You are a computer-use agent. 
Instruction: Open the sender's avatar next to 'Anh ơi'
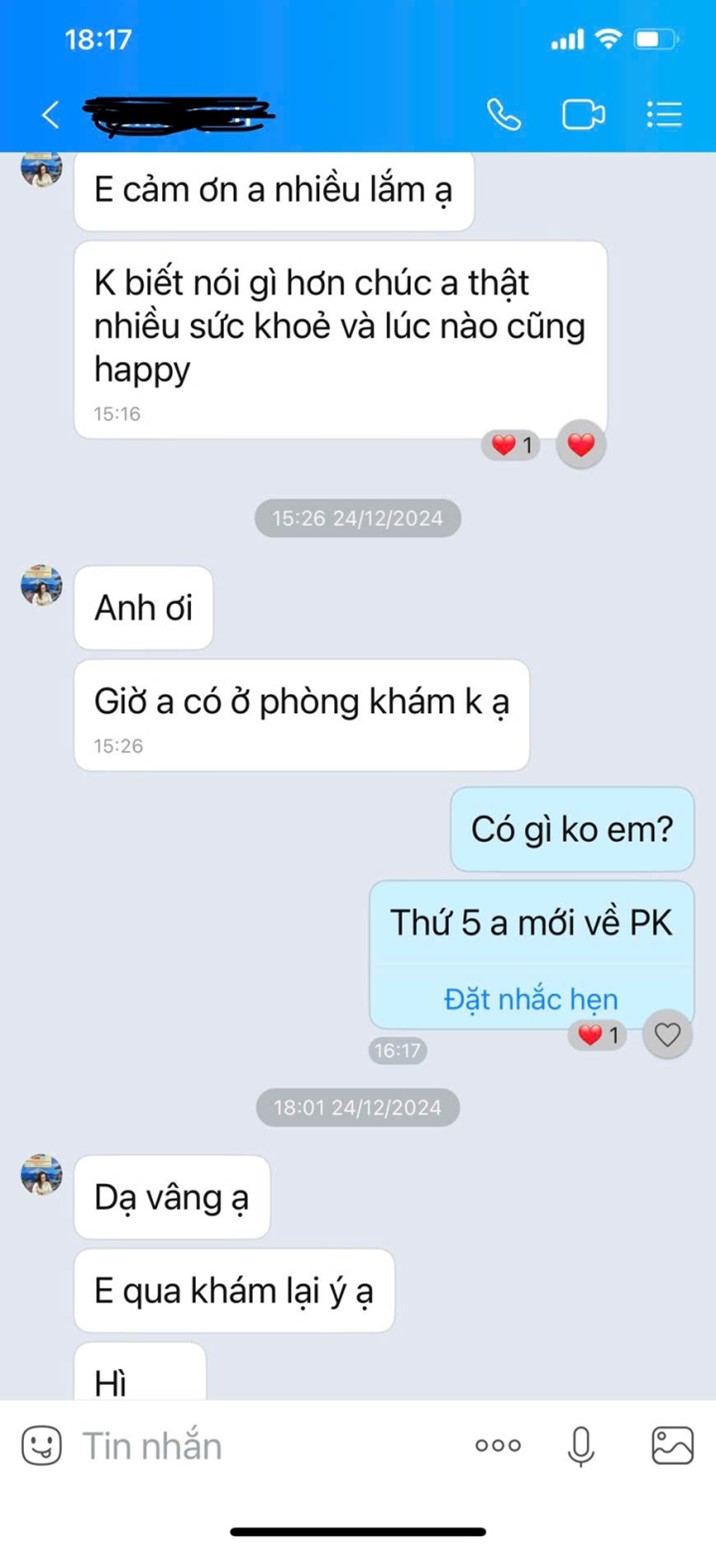tap(41, 585)
